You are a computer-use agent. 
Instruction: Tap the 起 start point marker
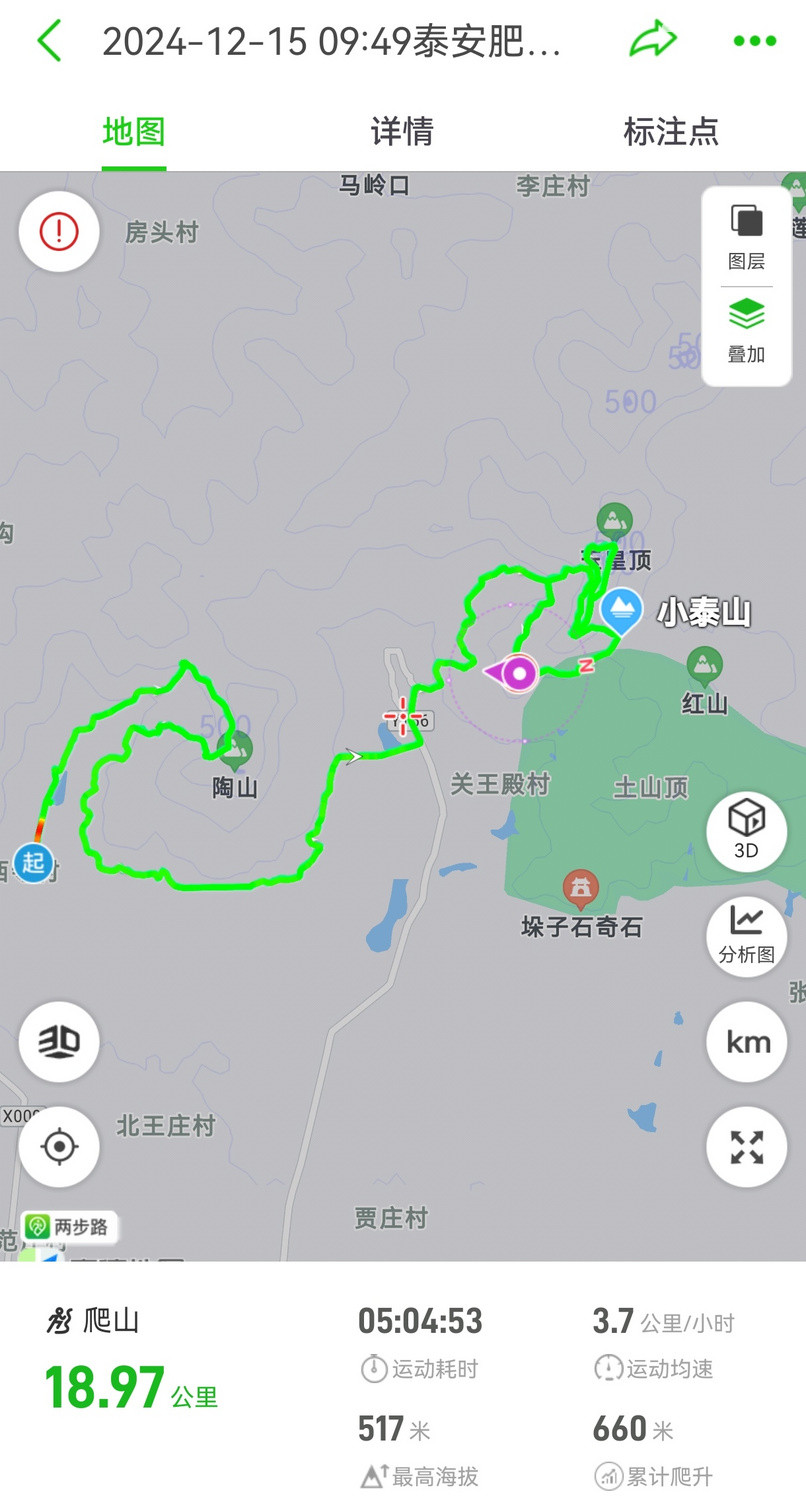33,862
